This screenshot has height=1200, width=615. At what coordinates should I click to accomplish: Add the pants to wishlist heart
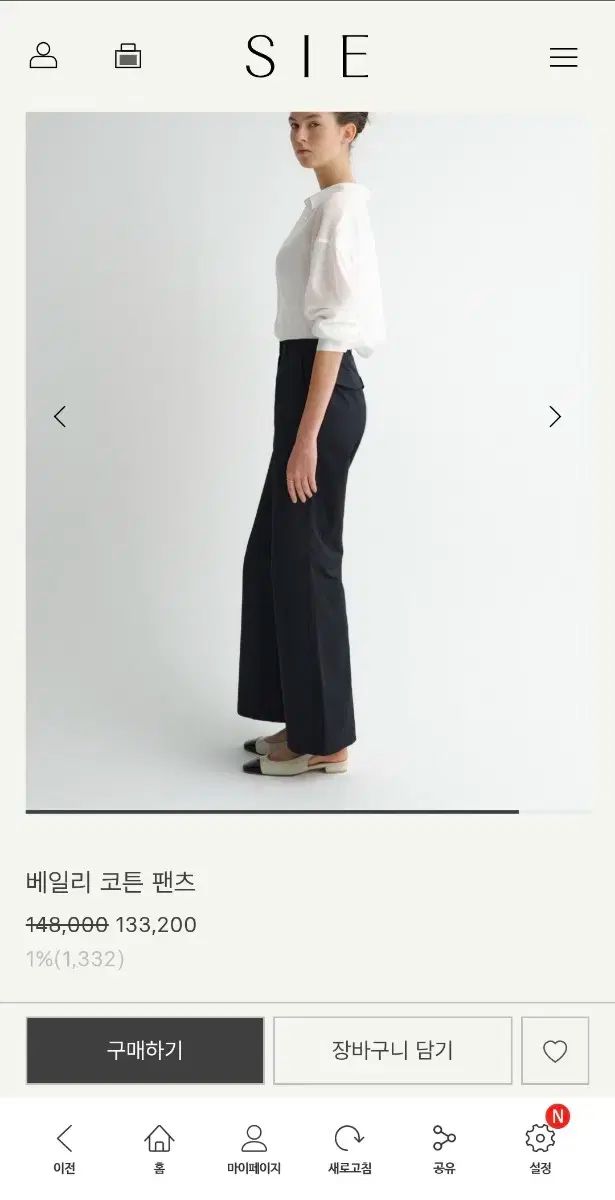click(x=555, y=1051)
